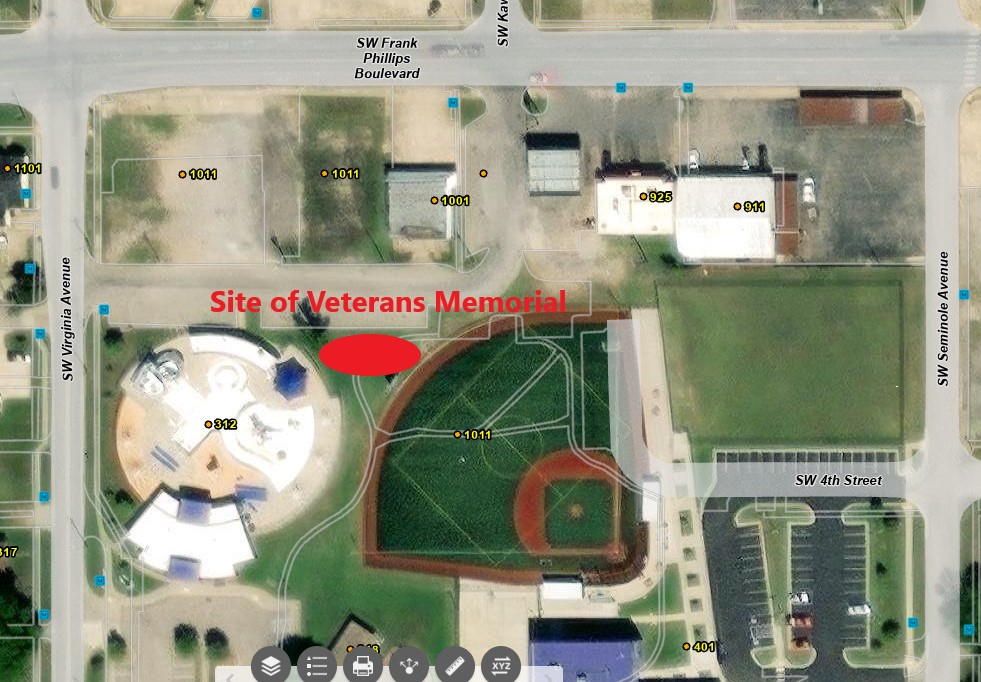Open the map layers list
Screen dimensions: 981x682
coord(271,665)
